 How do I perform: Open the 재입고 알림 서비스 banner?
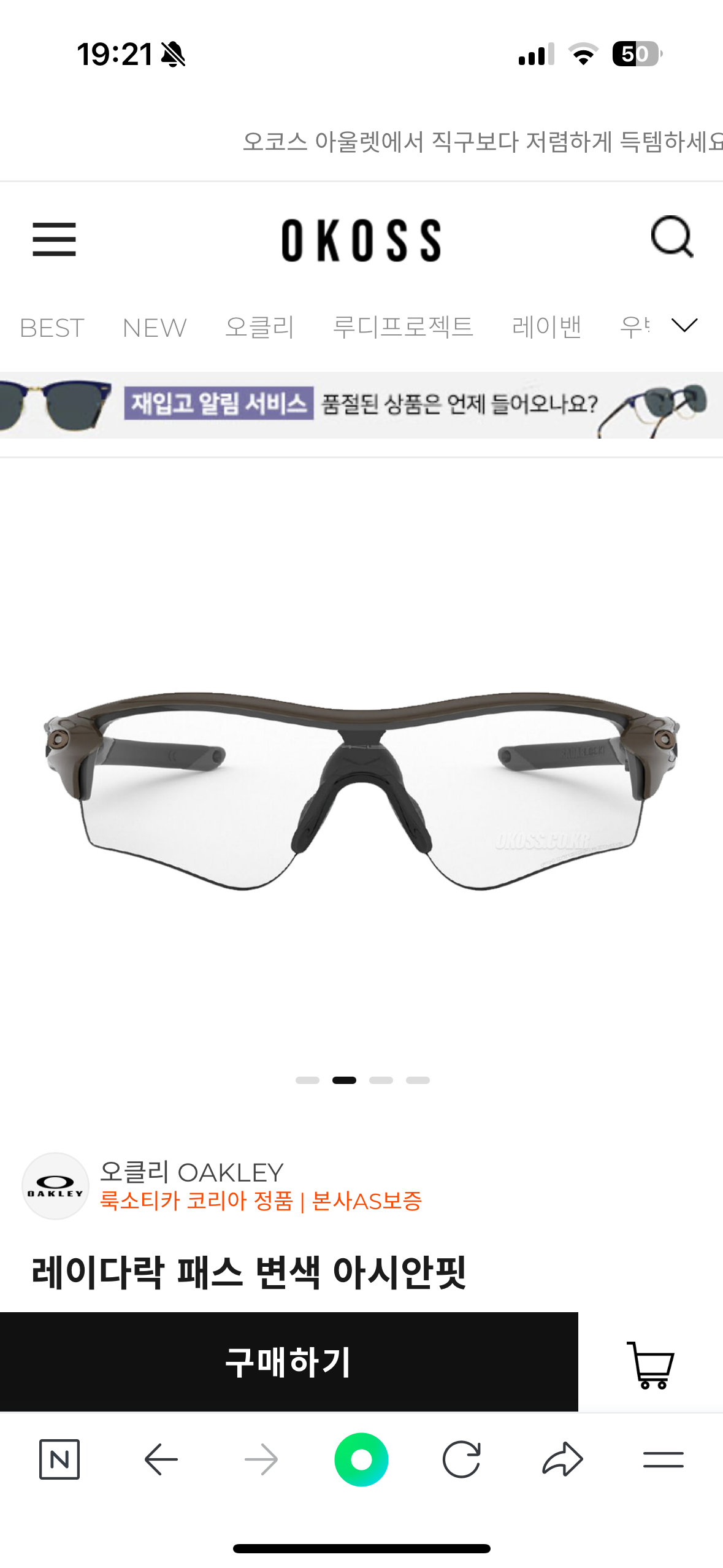tap(361, 405)
